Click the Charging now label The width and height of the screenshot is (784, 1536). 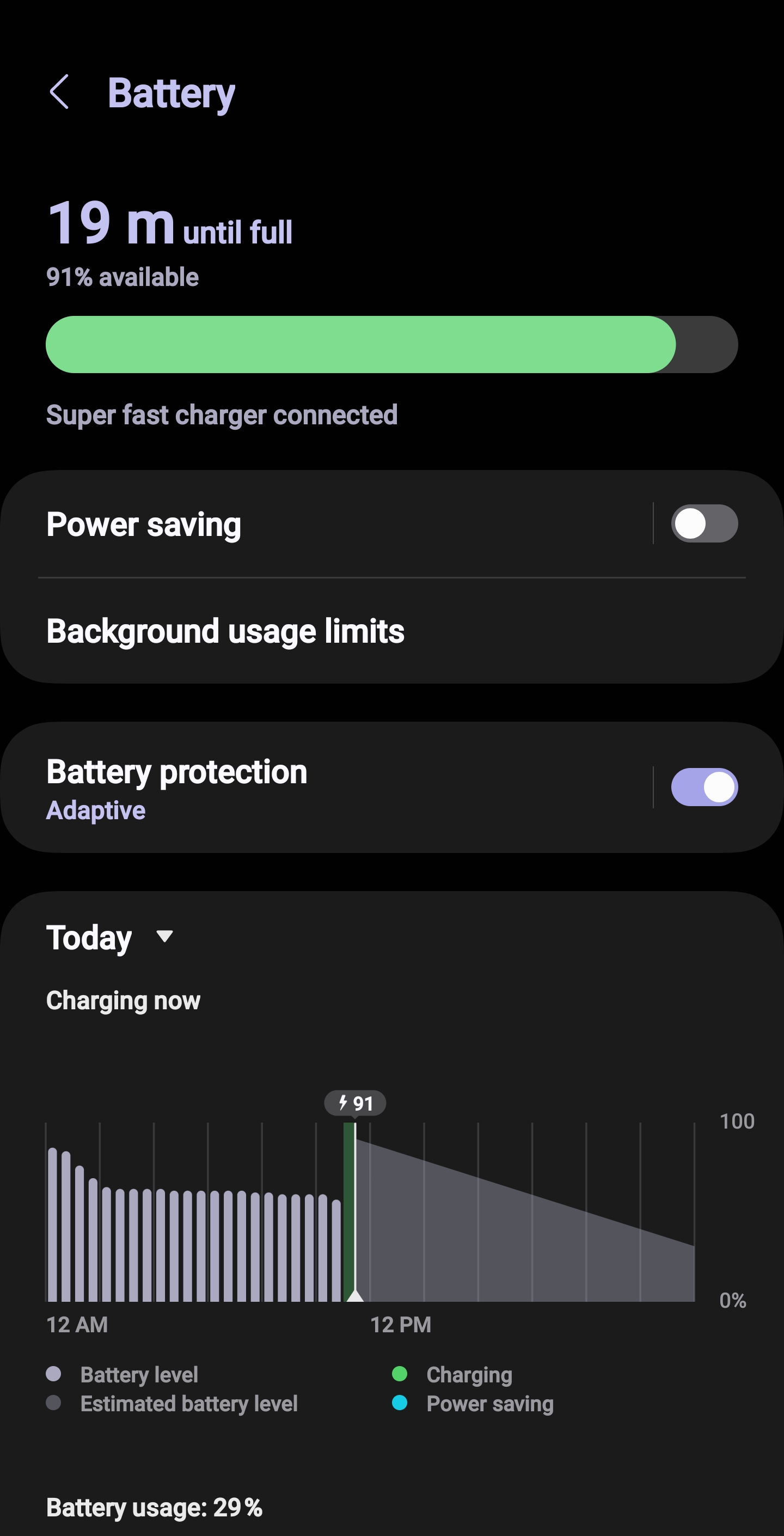click(x=124, y=1001)
